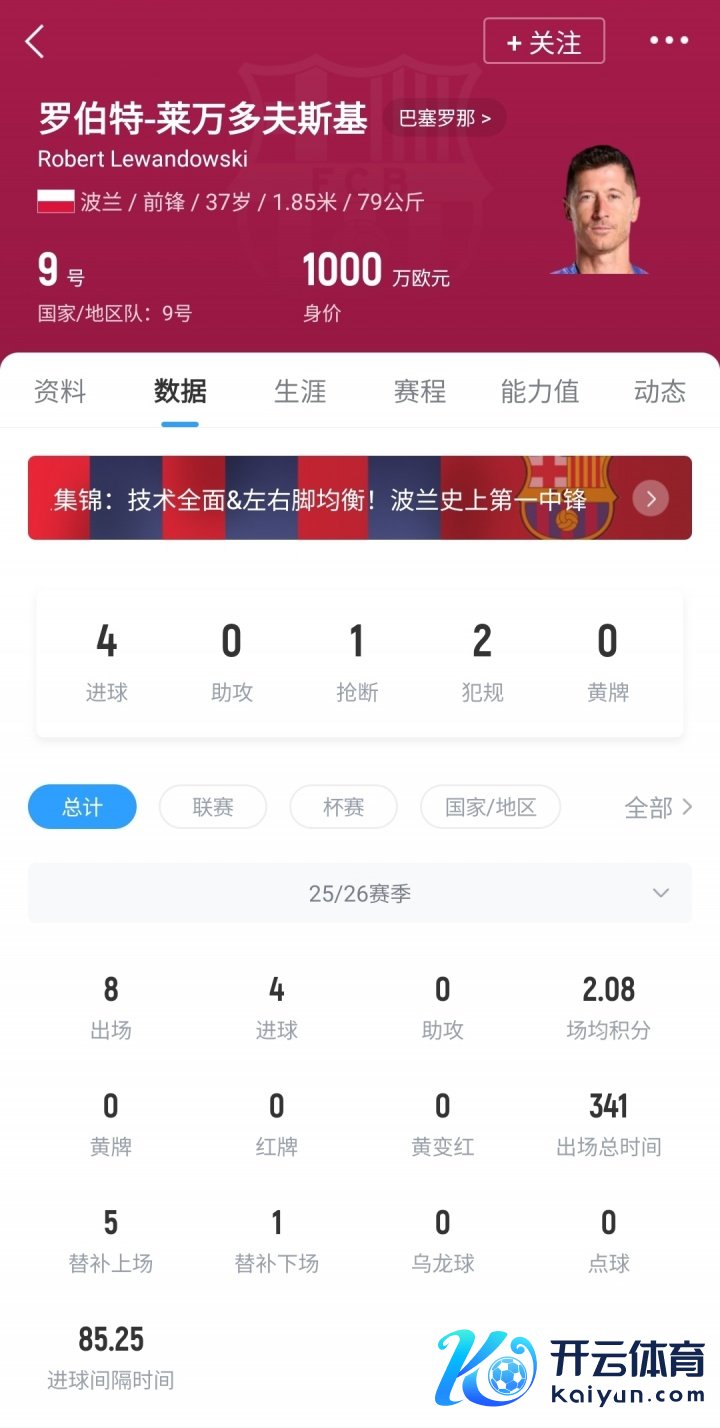720x1428 pixels.
Task: Switch to the 能力值 tab
Action: pos(540,391)
